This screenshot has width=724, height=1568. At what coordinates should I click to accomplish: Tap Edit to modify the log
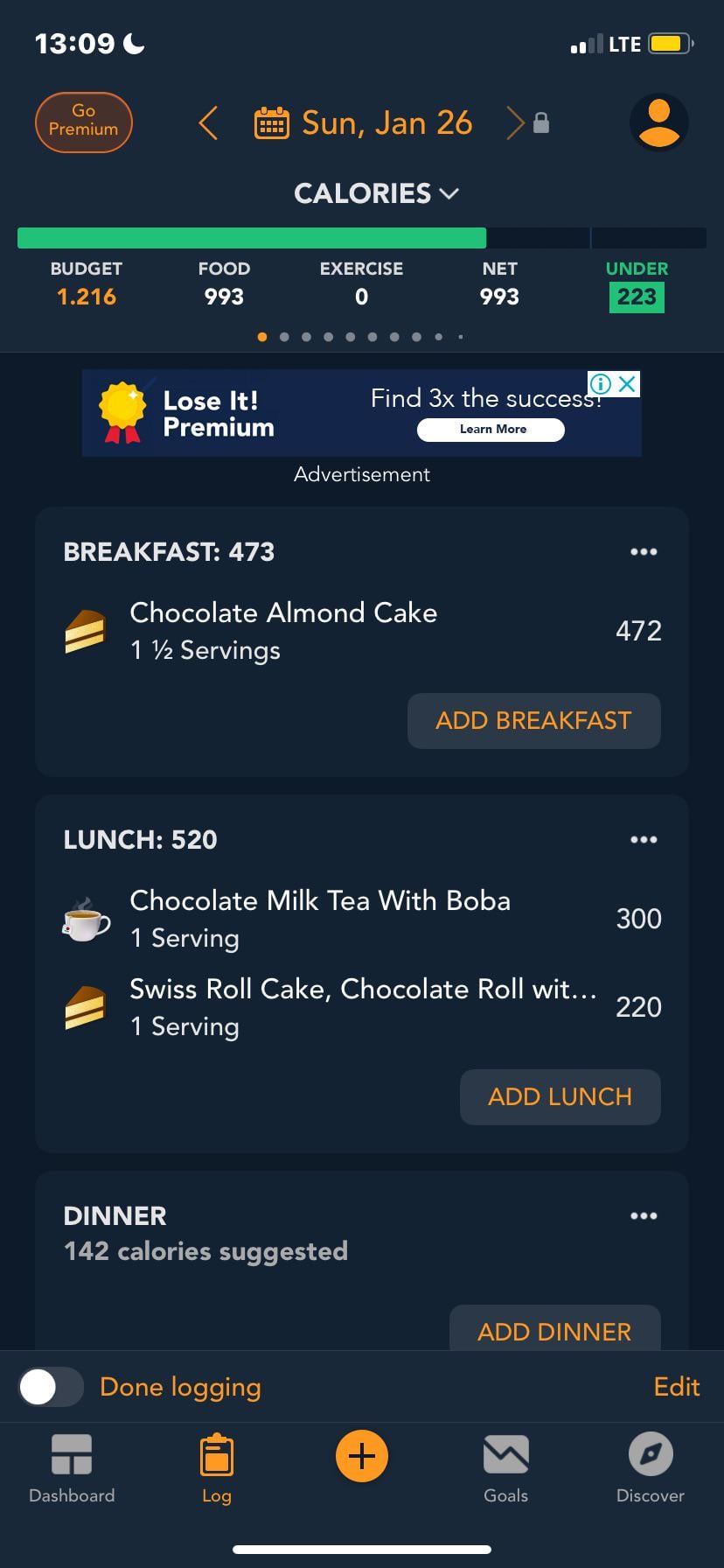677,1387
